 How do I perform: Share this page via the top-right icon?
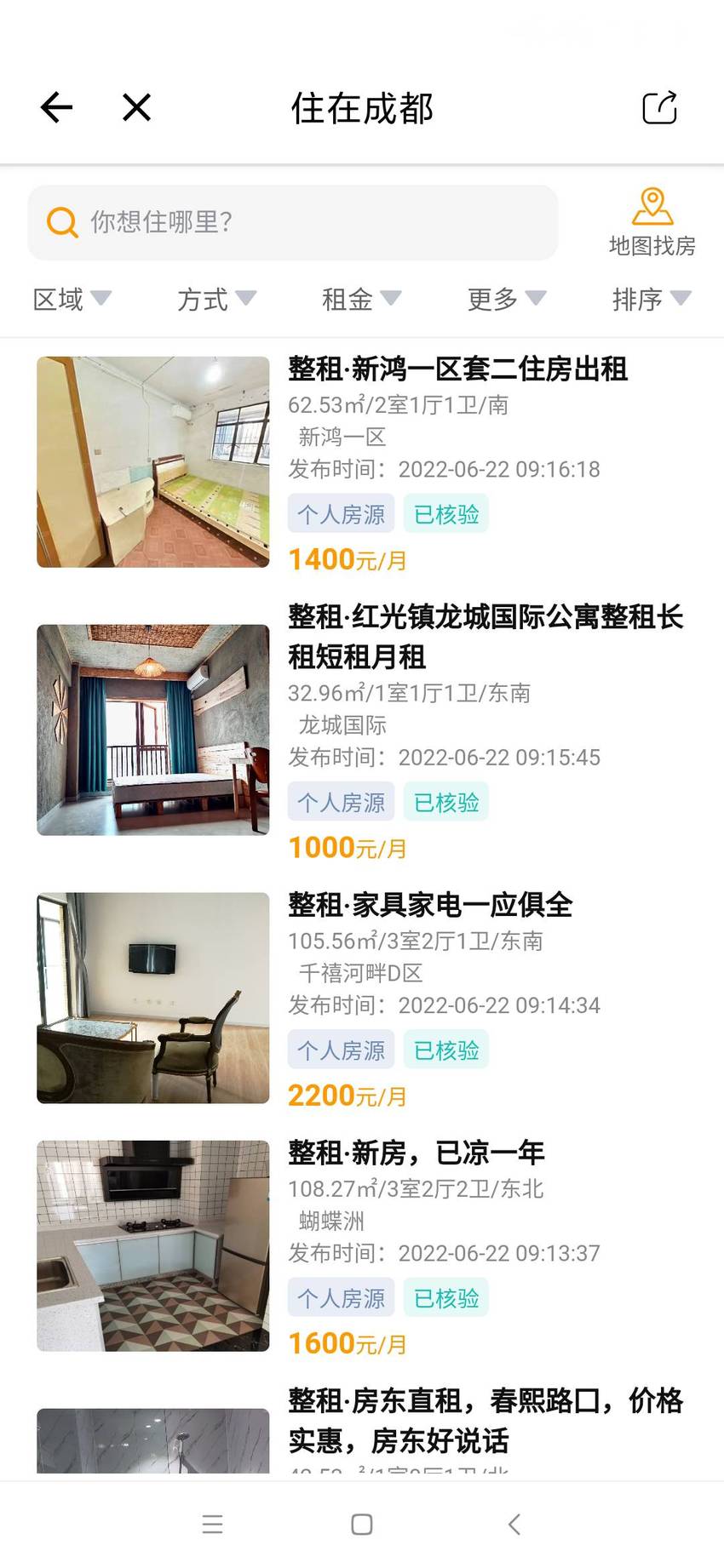(659, 107)
